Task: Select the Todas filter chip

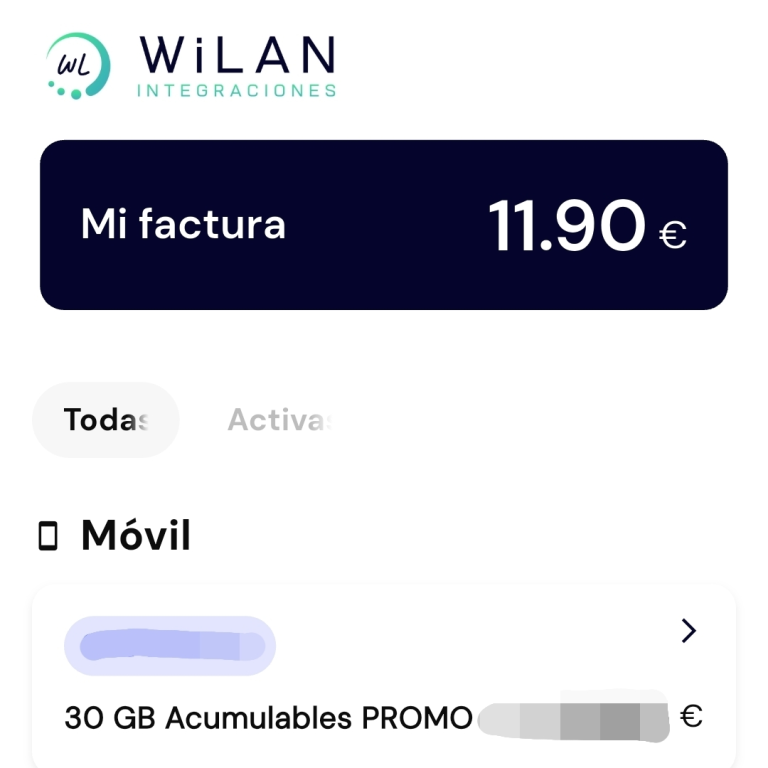Action: [106, 420]
